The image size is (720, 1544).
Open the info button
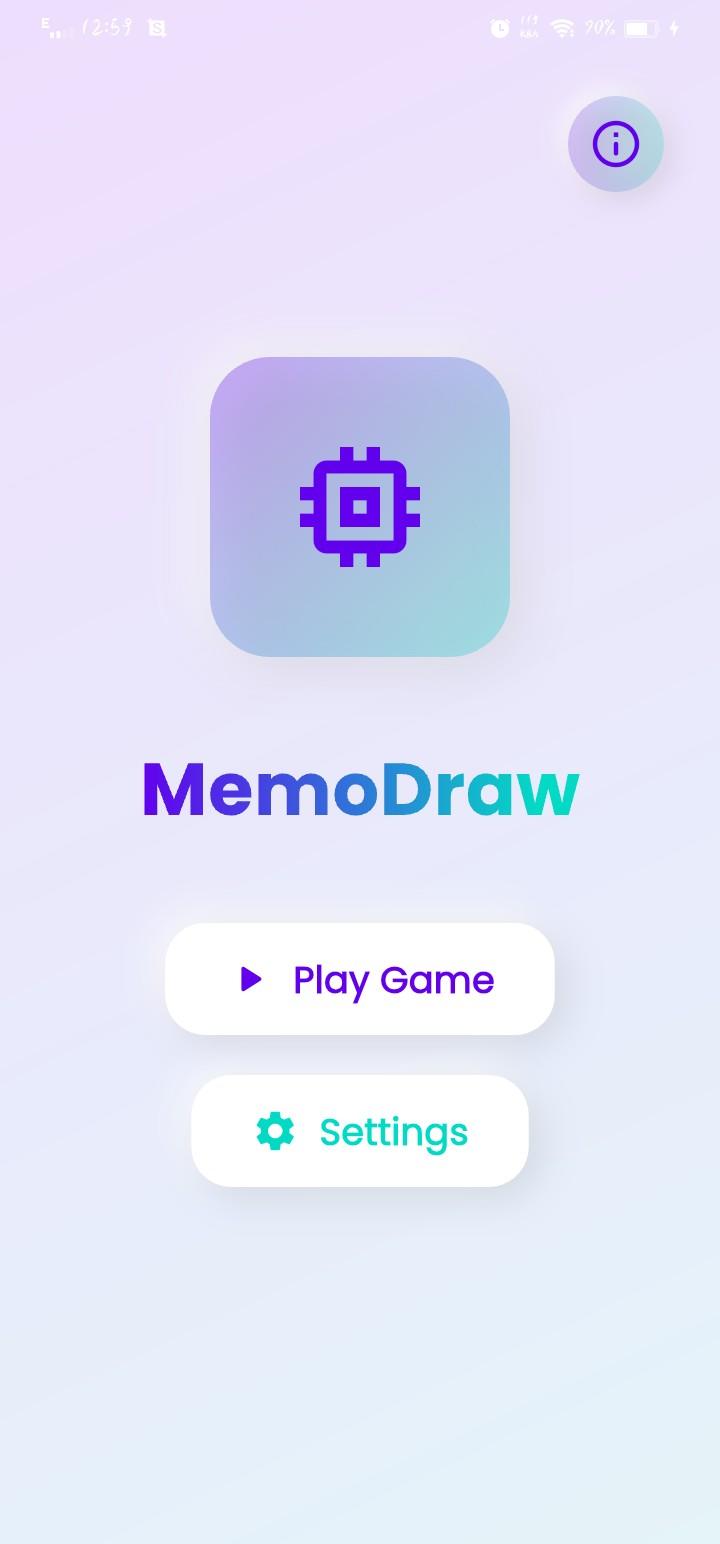[x=615, y=144]
